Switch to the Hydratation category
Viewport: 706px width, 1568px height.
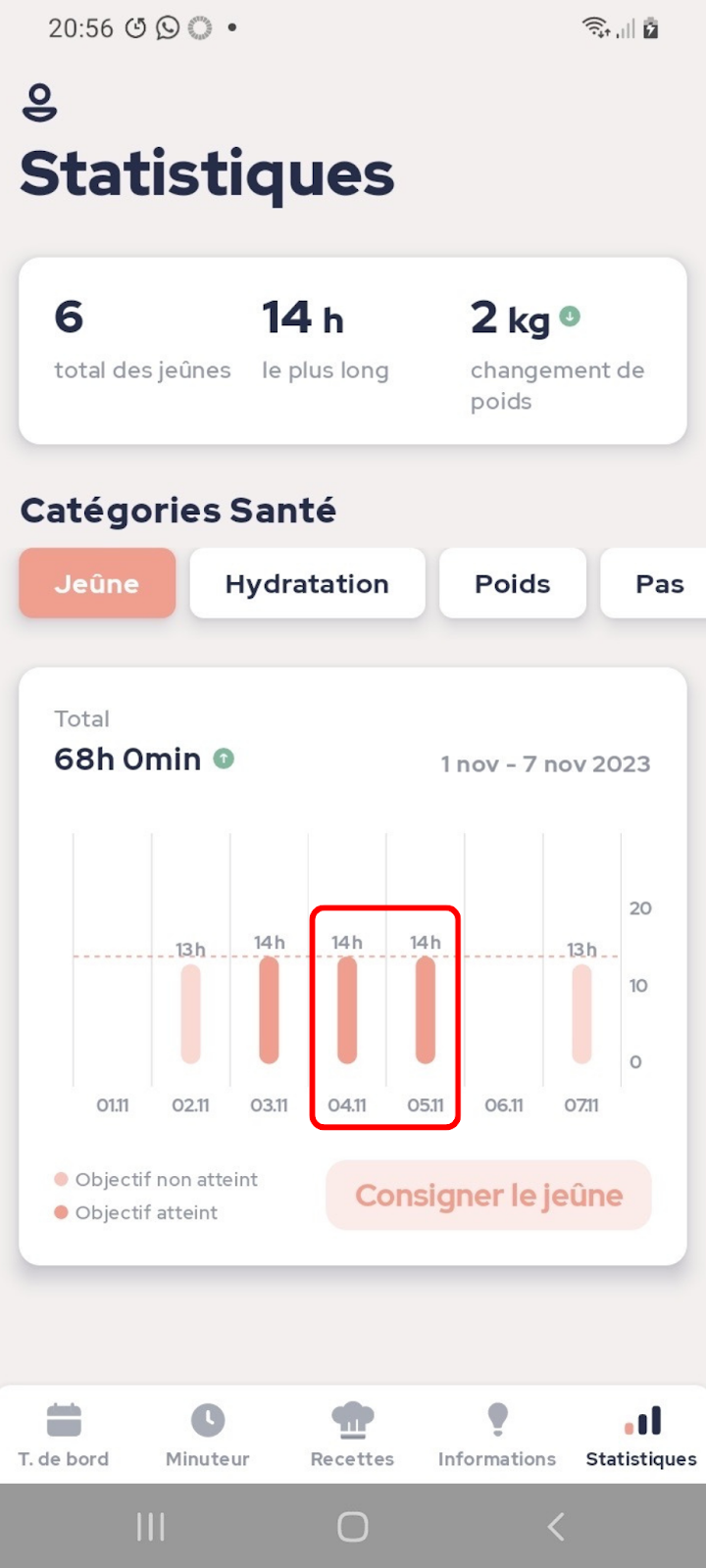[x=307, y=583]
